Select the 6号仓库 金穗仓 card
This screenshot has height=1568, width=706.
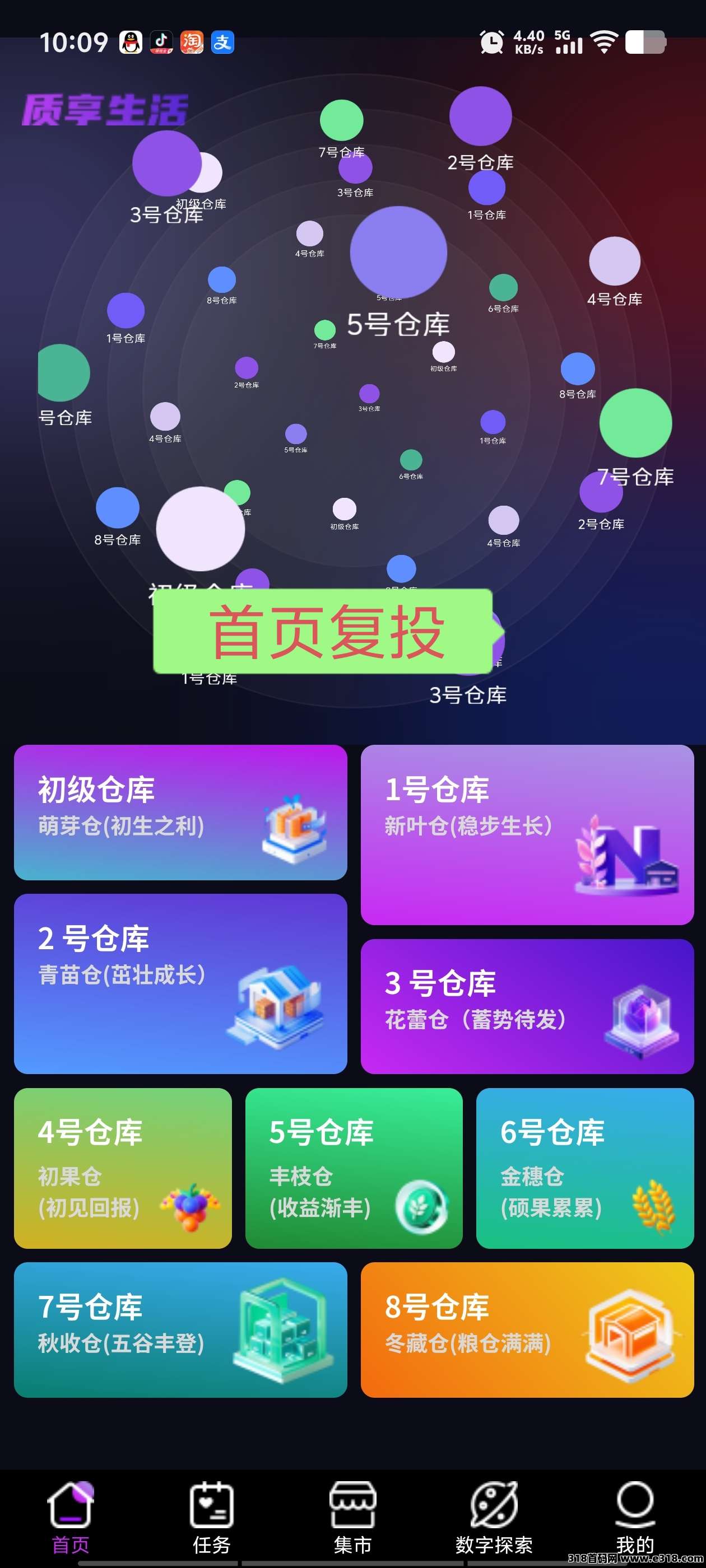(x=585, y=1168)
